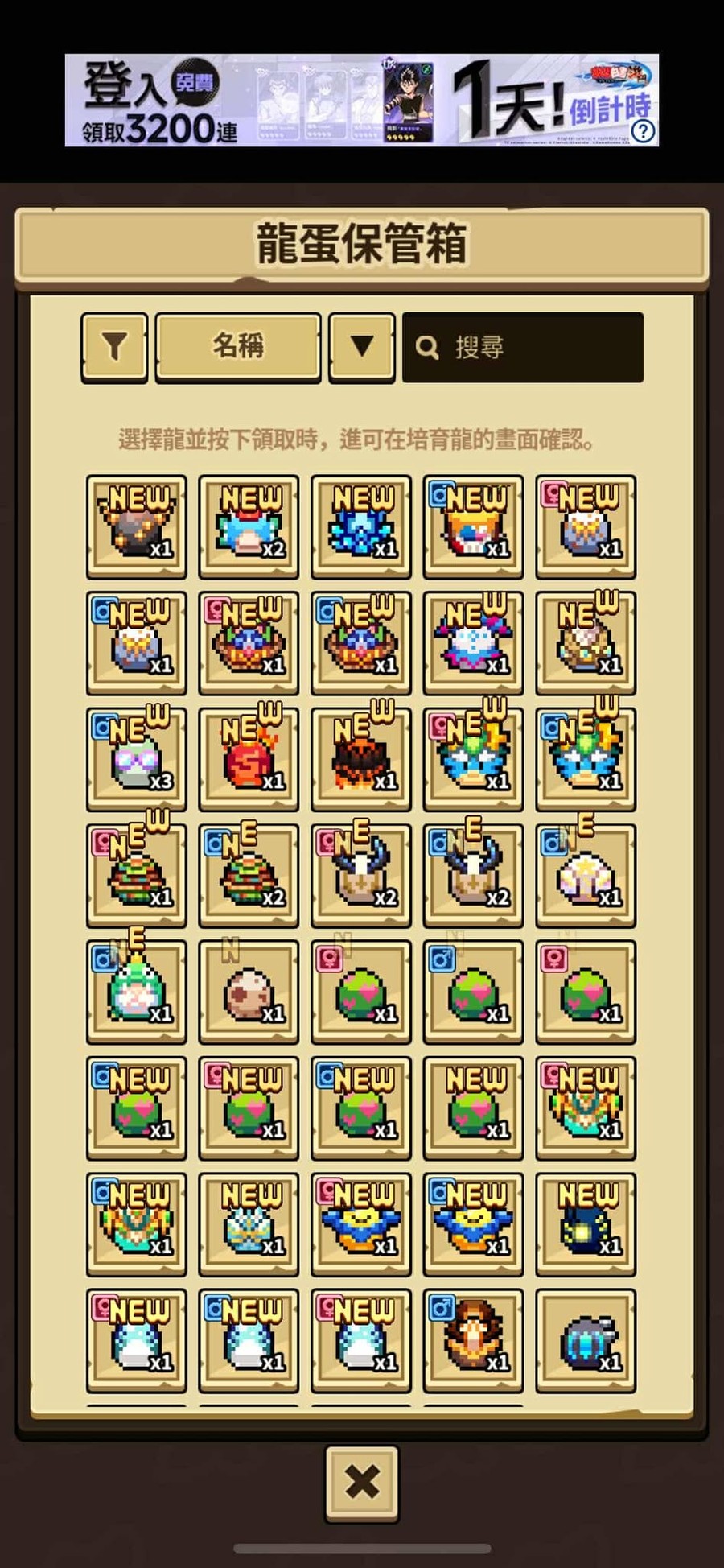This screenshot has width=724, height=1568.
Task: Select the blue-grey mechanical egg
Action: tap(586, 1340)
